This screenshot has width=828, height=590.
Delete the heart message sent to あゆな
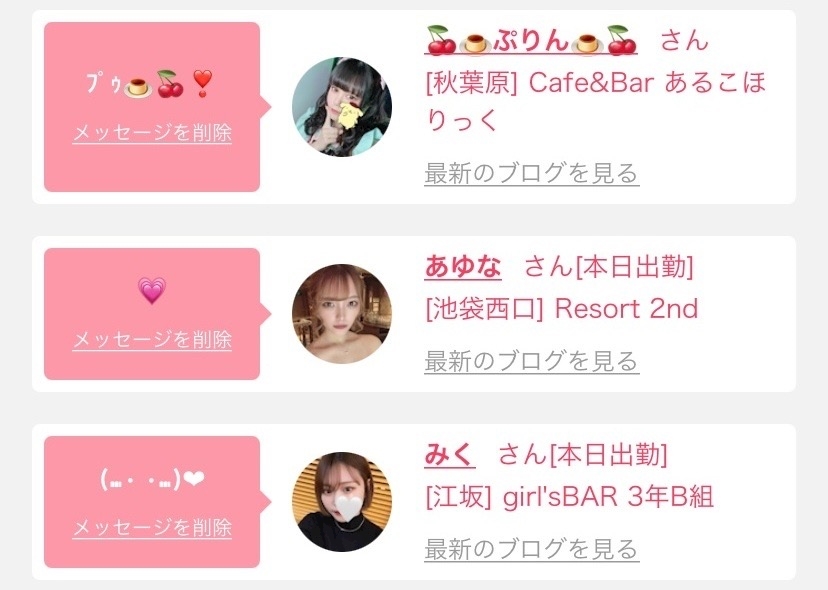pos(152,340)
